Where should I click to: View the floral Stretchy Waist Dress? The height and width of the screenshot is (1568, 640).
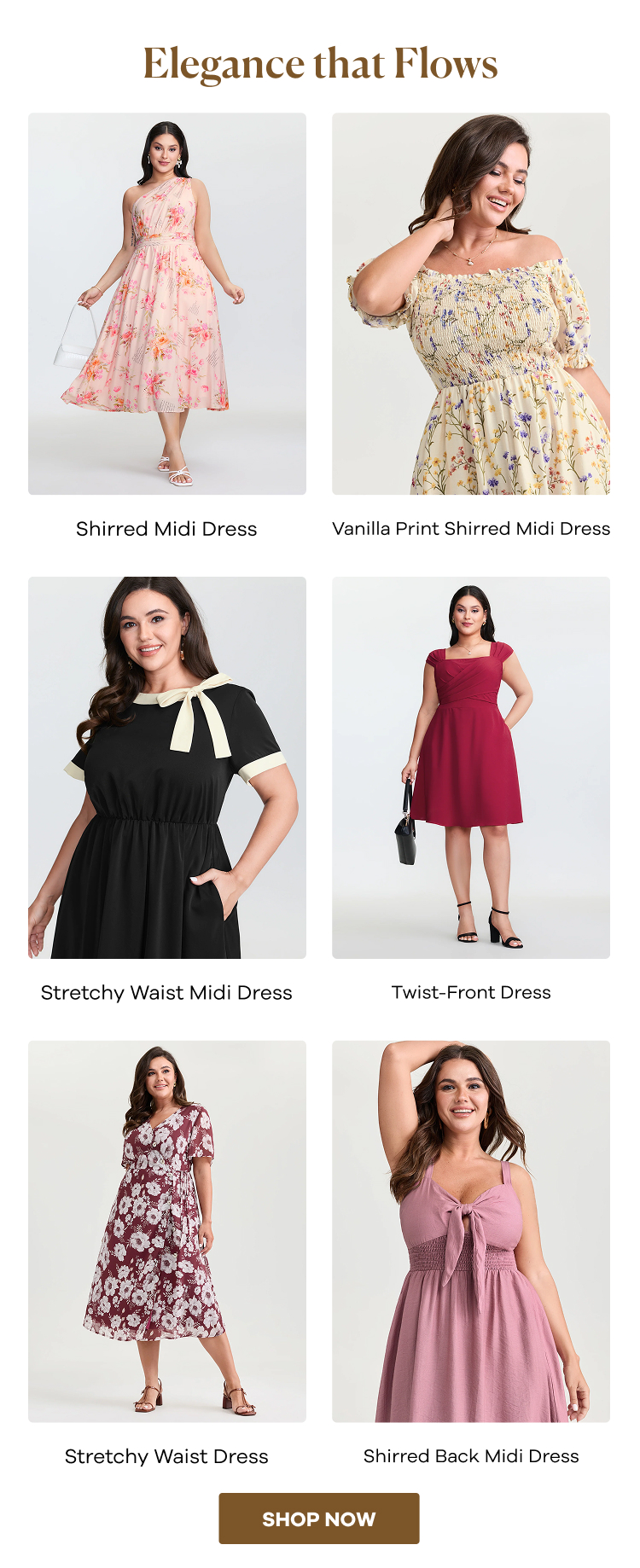tap(166, 1231)
